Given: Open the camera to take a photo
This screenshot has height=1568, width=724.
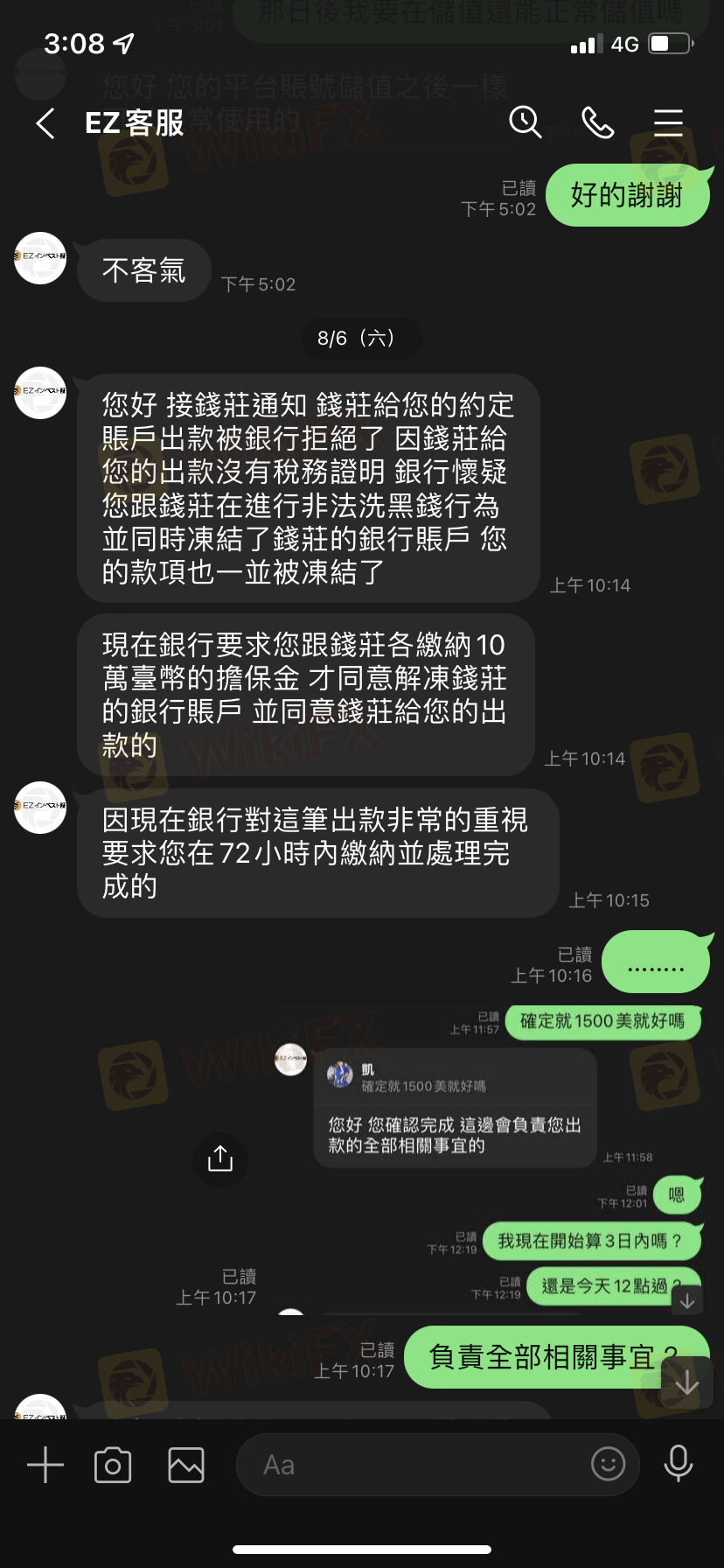Looking at the screenshot, I should [113, 1465].
